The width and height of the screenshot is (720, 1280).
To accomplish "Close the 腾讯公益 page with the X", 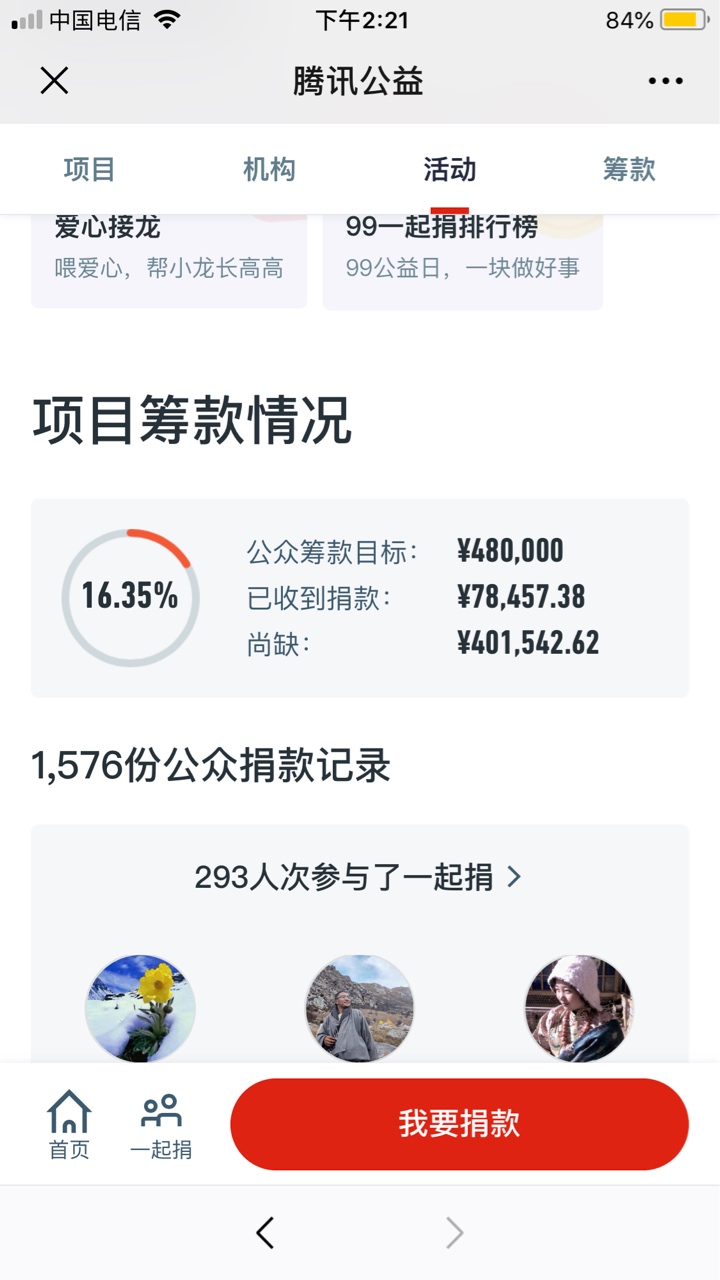I will (x=54, y=81).
